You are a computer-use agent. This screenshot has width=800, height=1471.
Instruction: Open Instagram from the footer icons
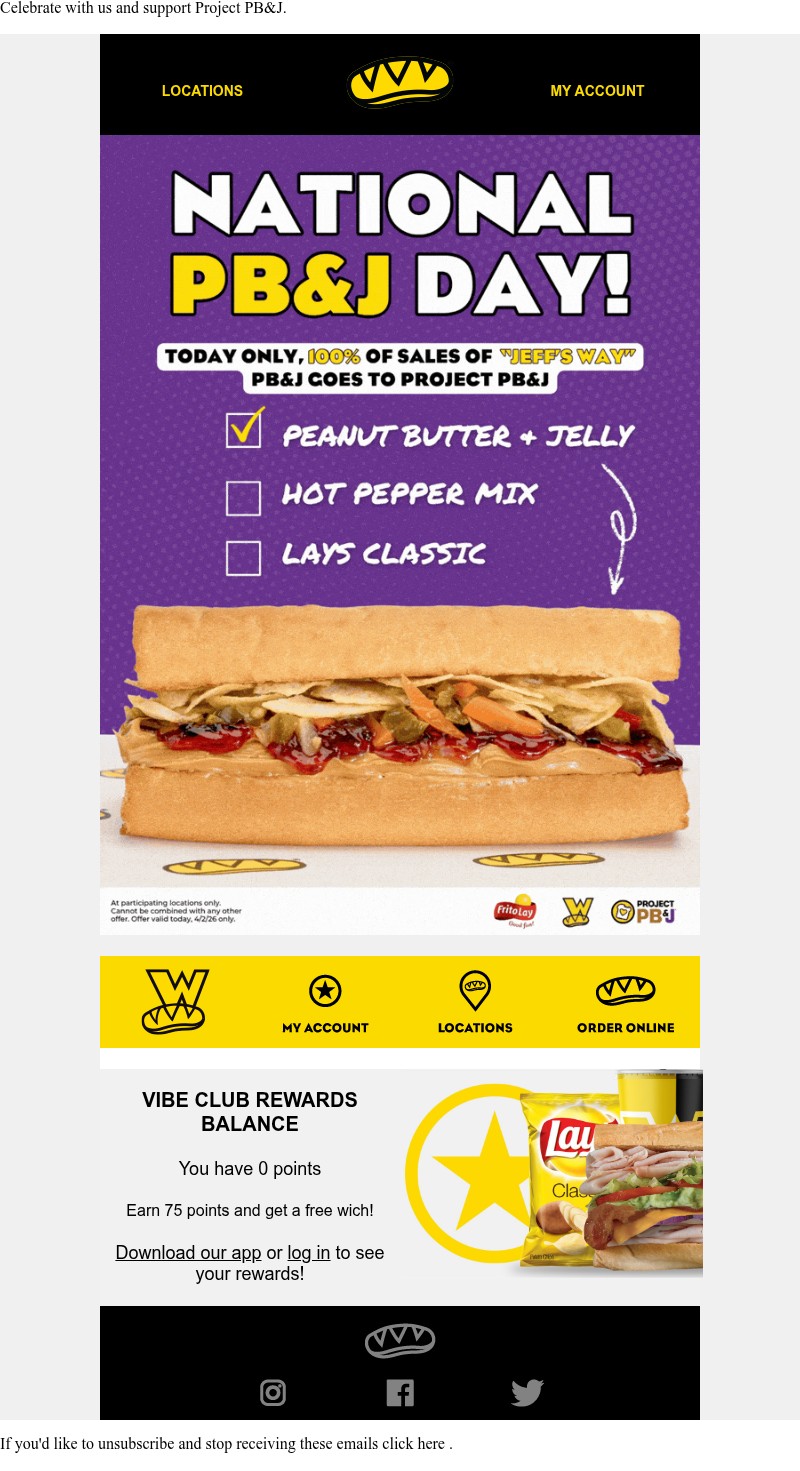[272, 1392]
